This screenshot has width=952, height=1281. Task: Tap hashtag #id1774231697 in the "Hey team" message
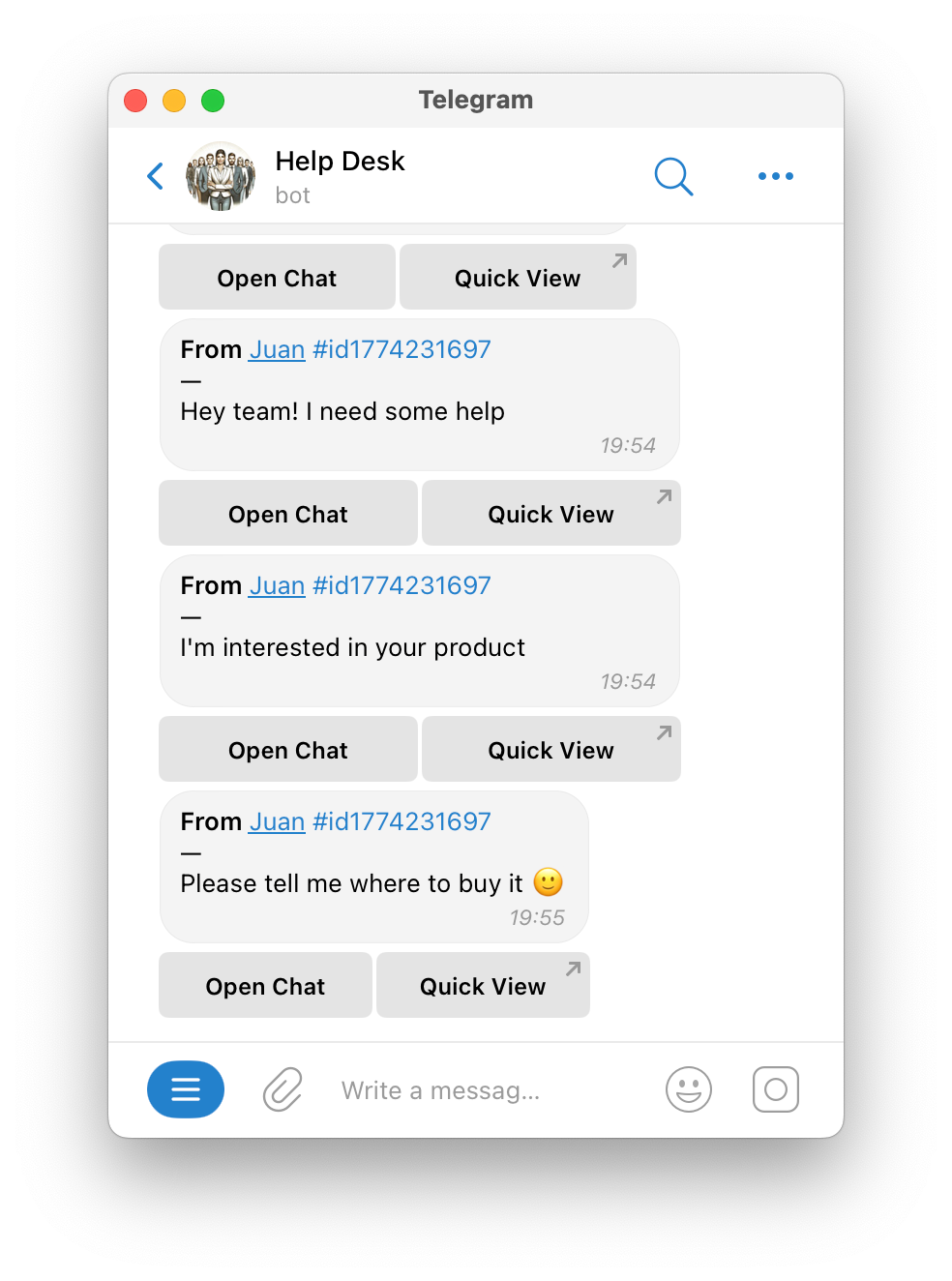(402, 349)
